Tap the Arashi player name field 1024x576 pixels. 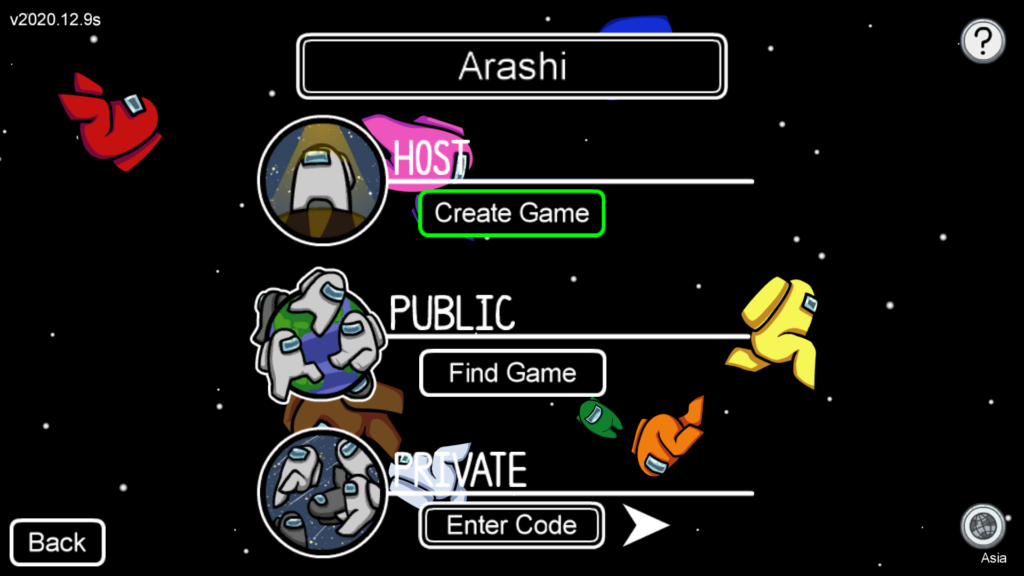(512, 67)
